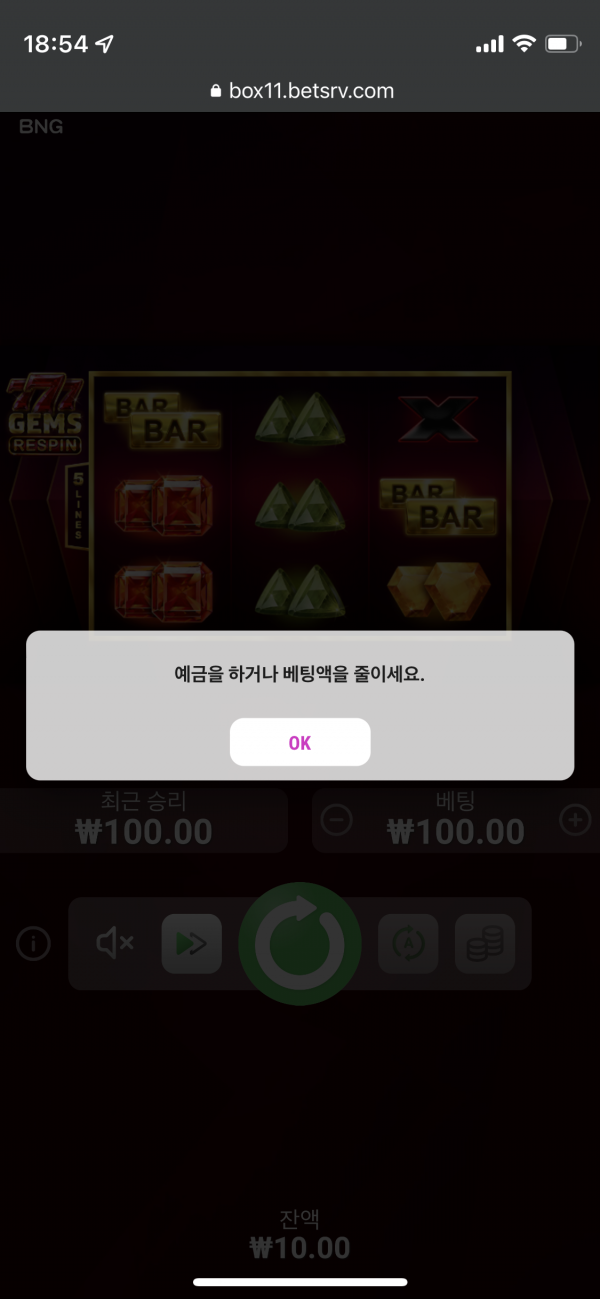Tap OK to dismiss the deposit warning
Viewport: 600px width, 1299px height.
(300, 742)
